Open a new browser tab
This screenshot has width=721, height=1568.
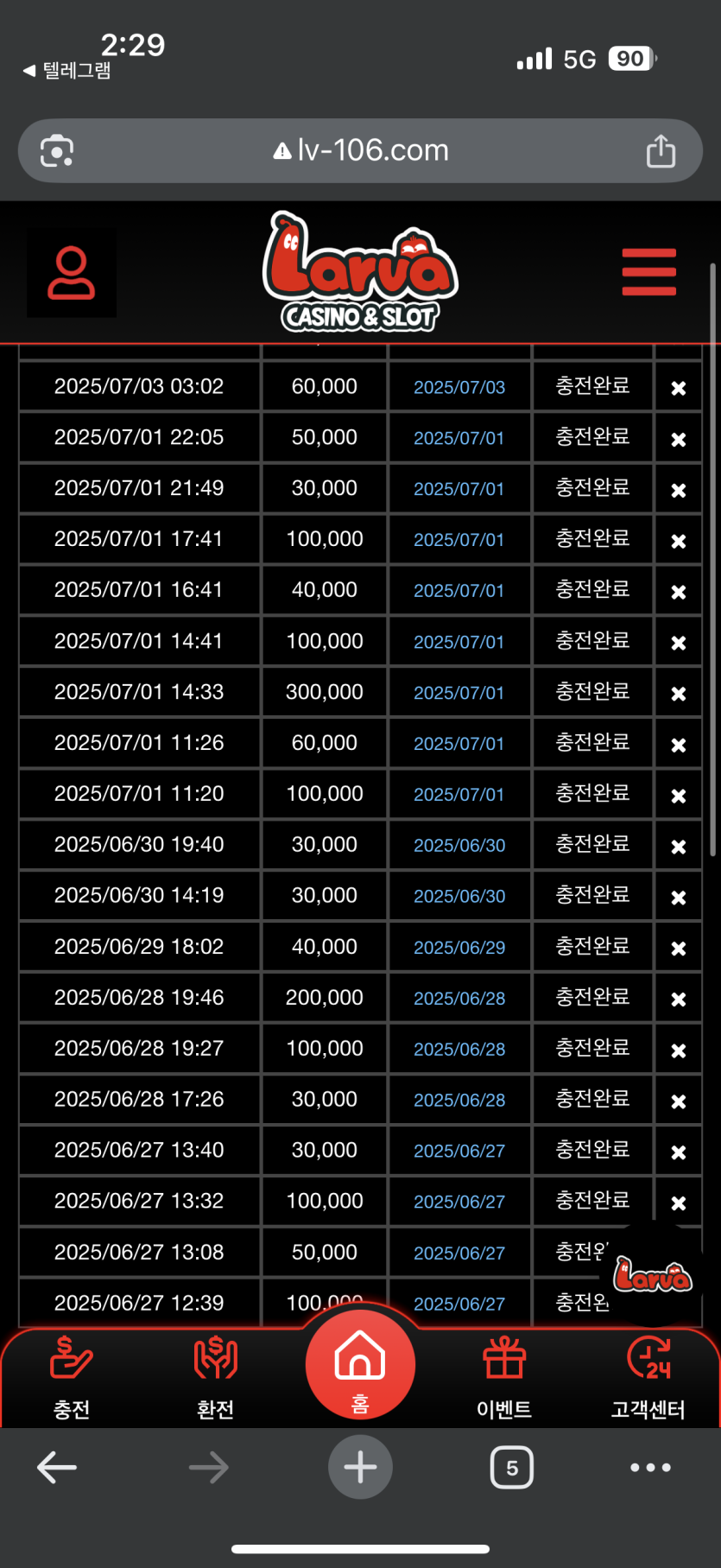(x=360, y=1467)
